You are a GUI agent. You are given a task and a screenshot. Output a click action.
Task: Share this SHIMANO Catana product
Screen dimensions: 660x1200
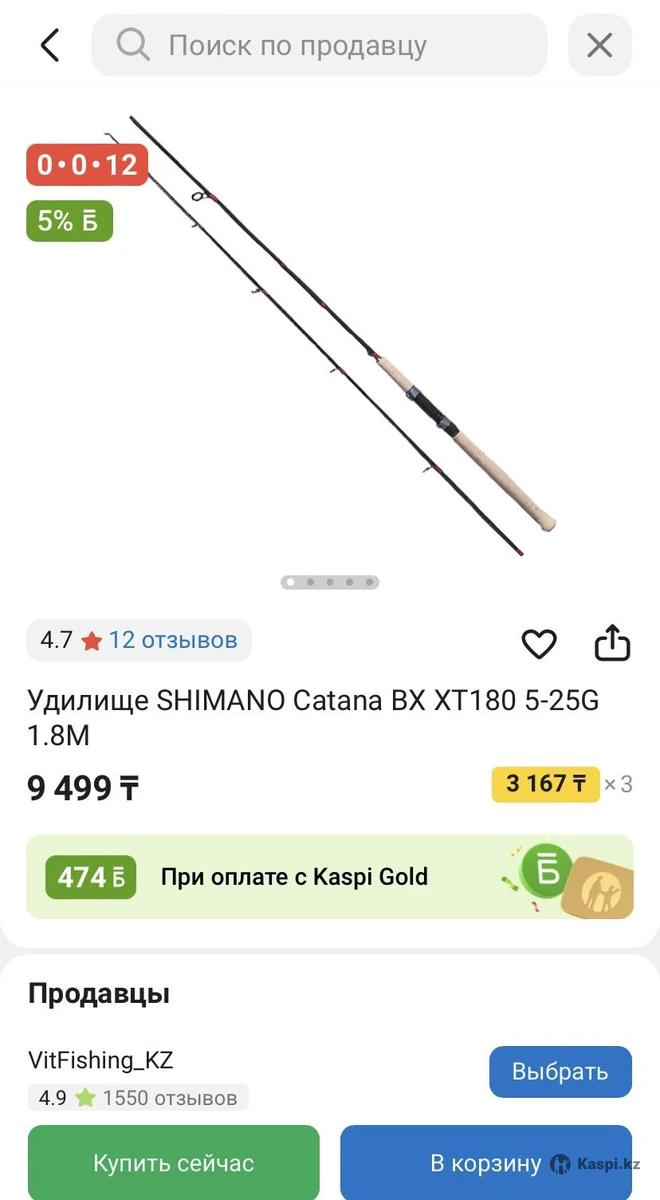coord(612,644)
